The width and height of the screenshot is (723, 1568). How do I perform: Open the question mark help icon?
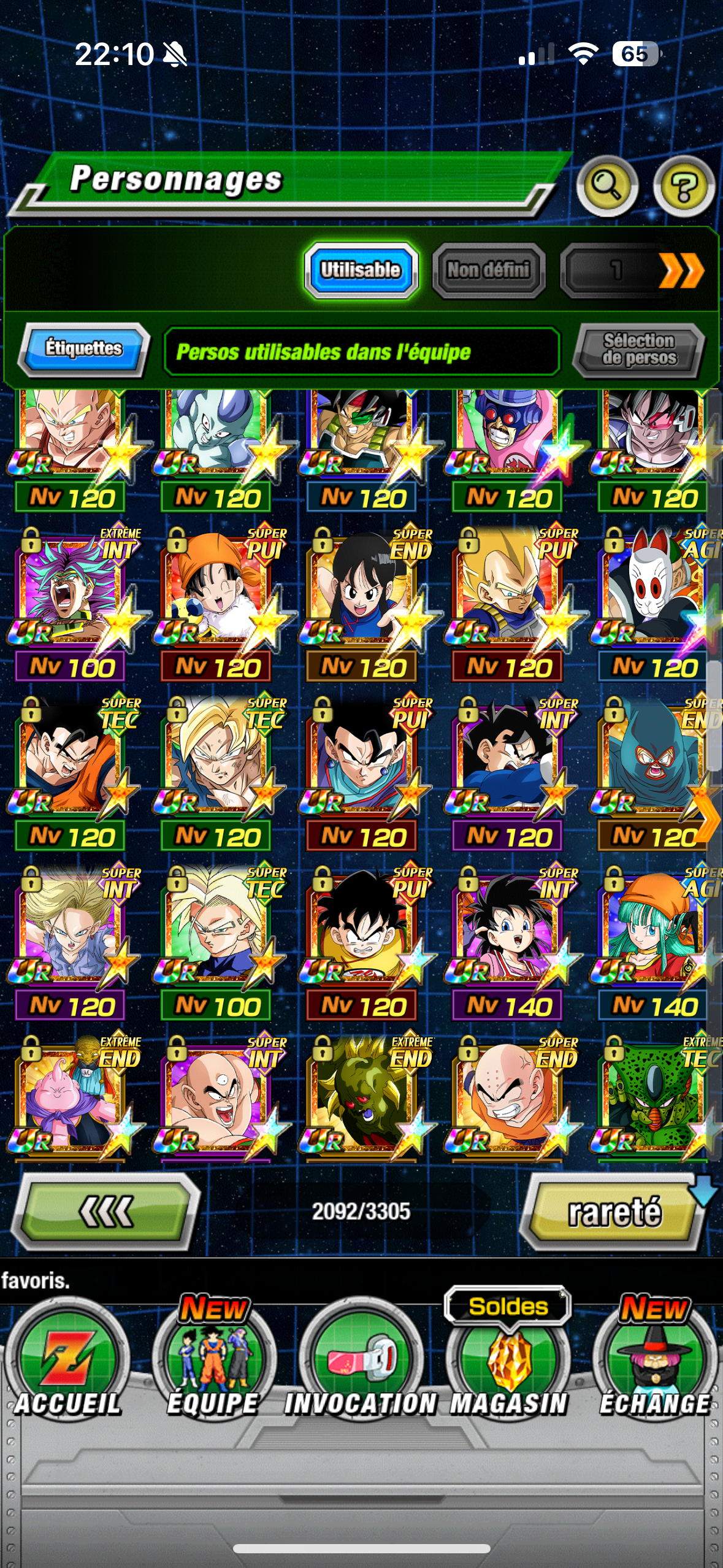click(x=684, y=186)
